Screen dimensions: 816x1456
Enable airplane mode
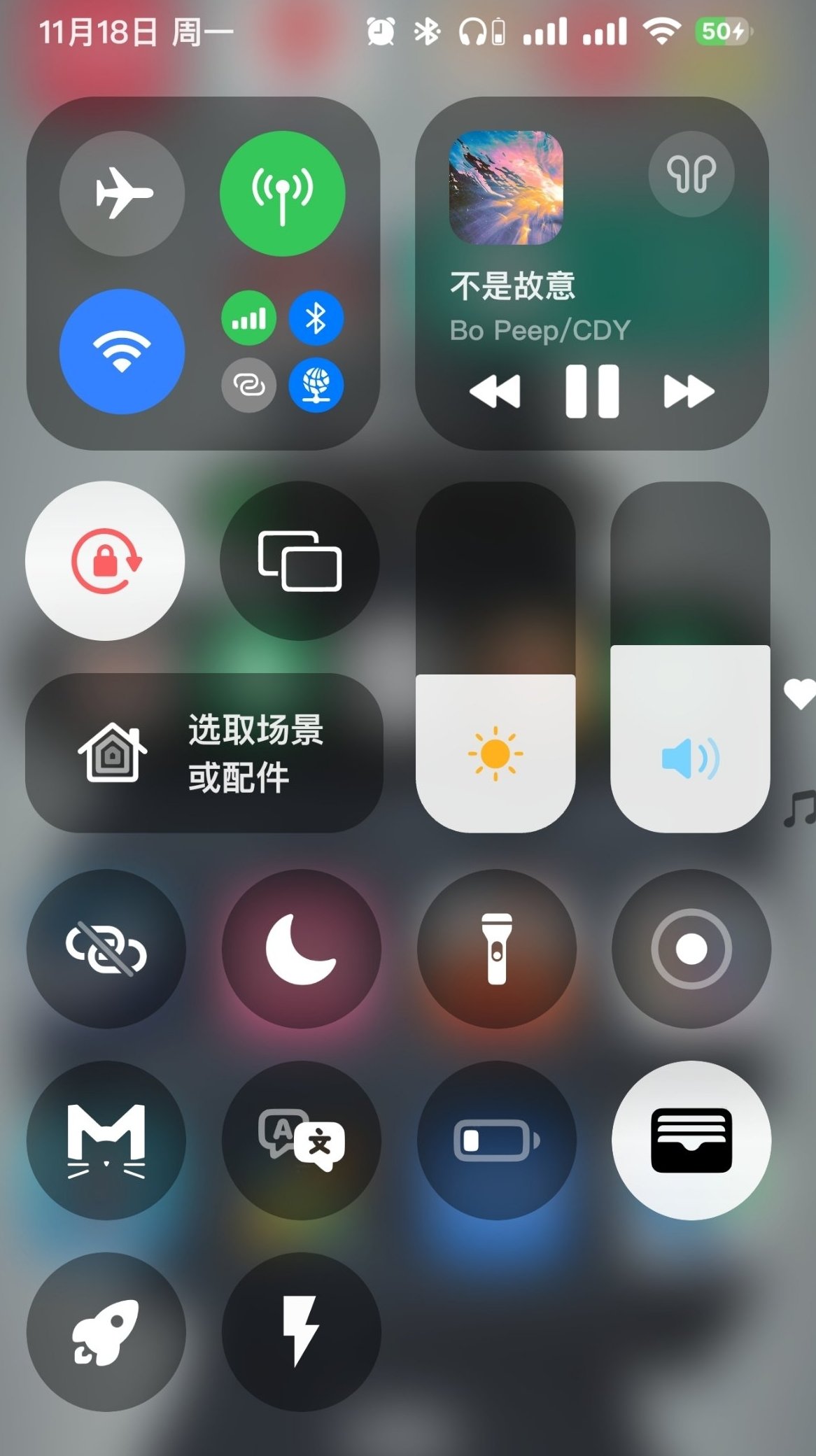[122, 194]
